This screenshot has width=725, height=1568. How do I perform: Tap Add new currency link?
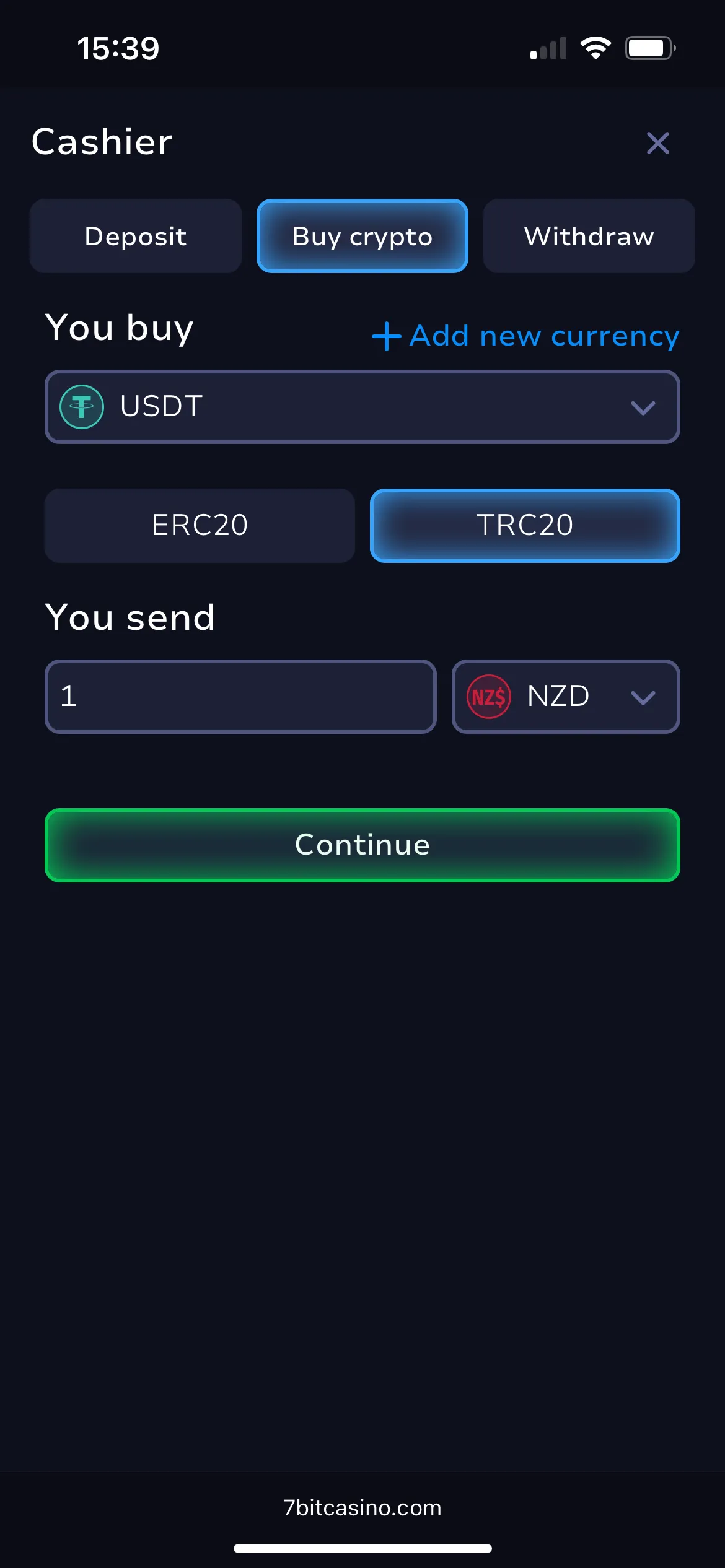click(525, 336)
